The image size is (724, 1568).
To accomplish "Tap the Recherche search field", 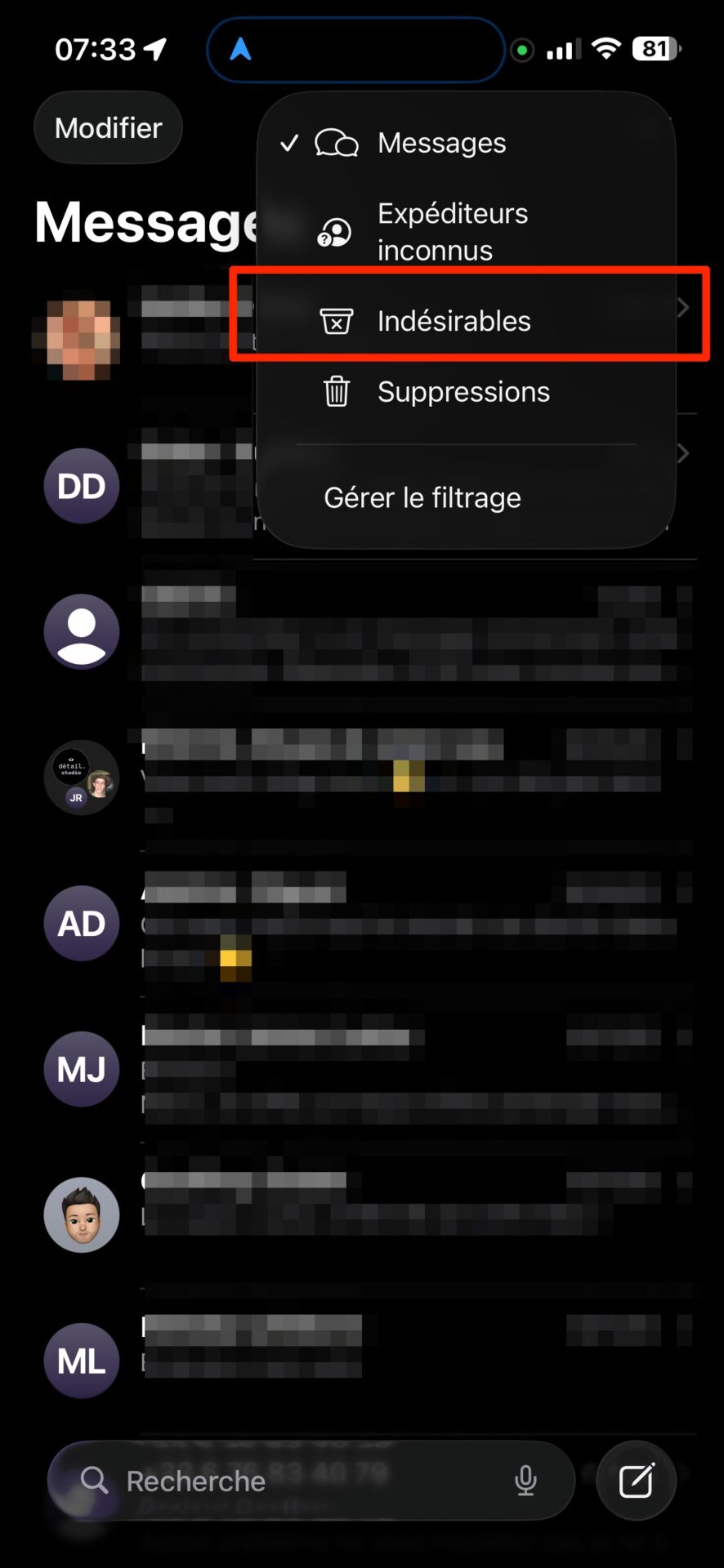I will (311, 1481).
